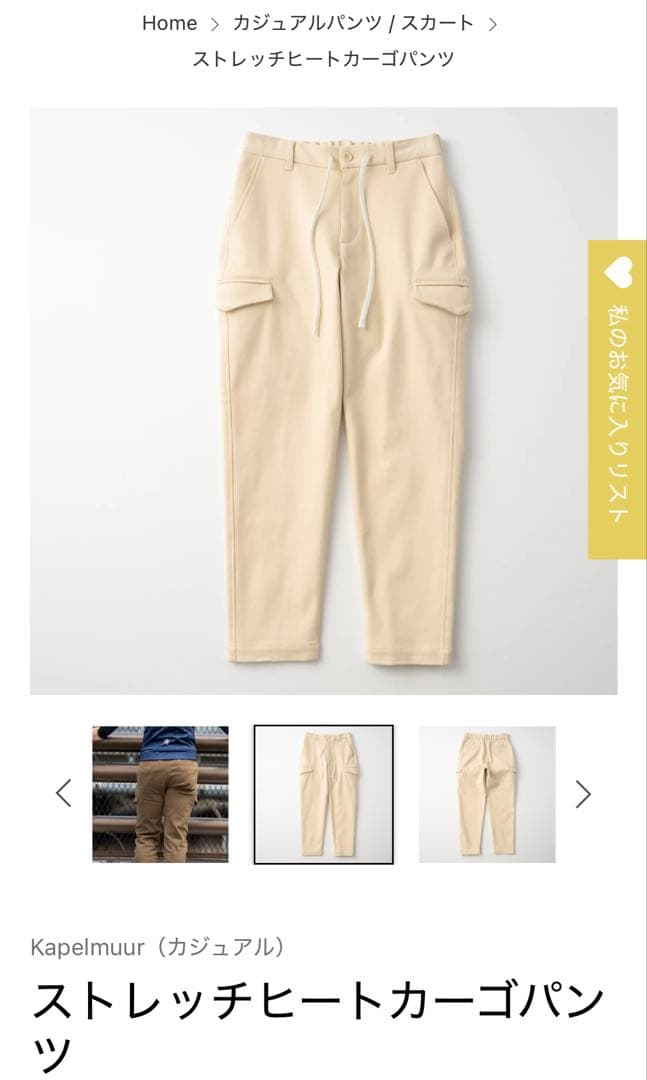Show next thumbnail with right arrow
647x1080 pixels.
click(584, 794)
